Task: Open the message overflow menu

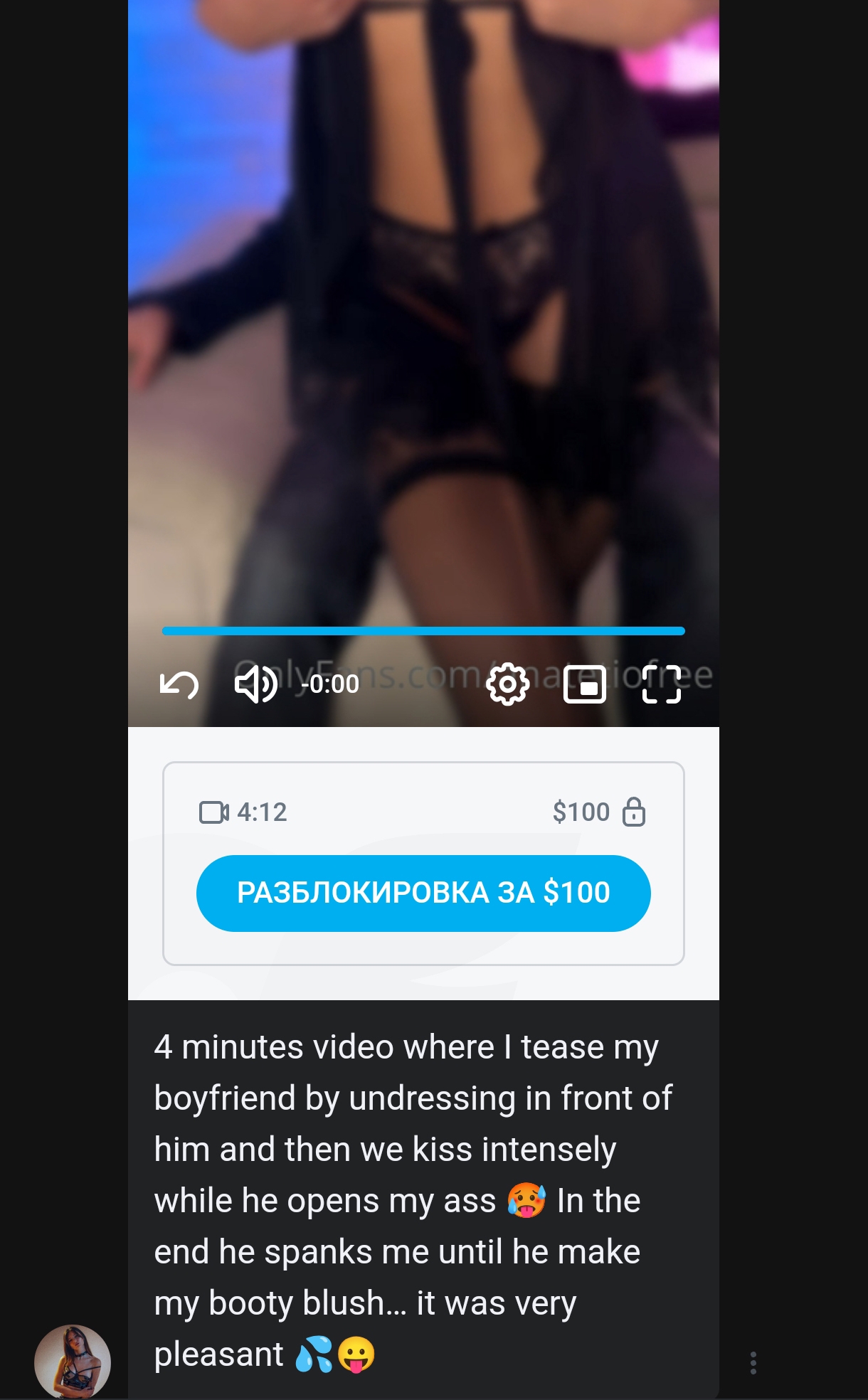Action: [x=753, y=1362]
